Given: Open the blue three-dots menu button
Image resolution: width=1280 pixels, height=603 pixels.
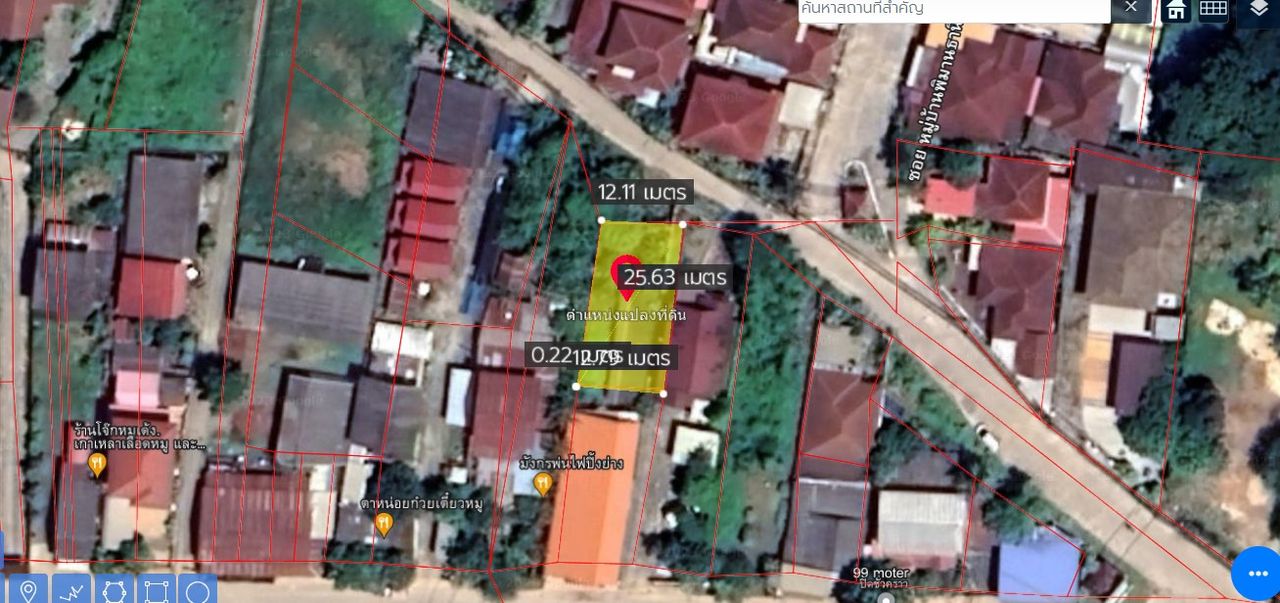Looking at the screenshot, I should pyautogui.click(x=1256, y=573).
